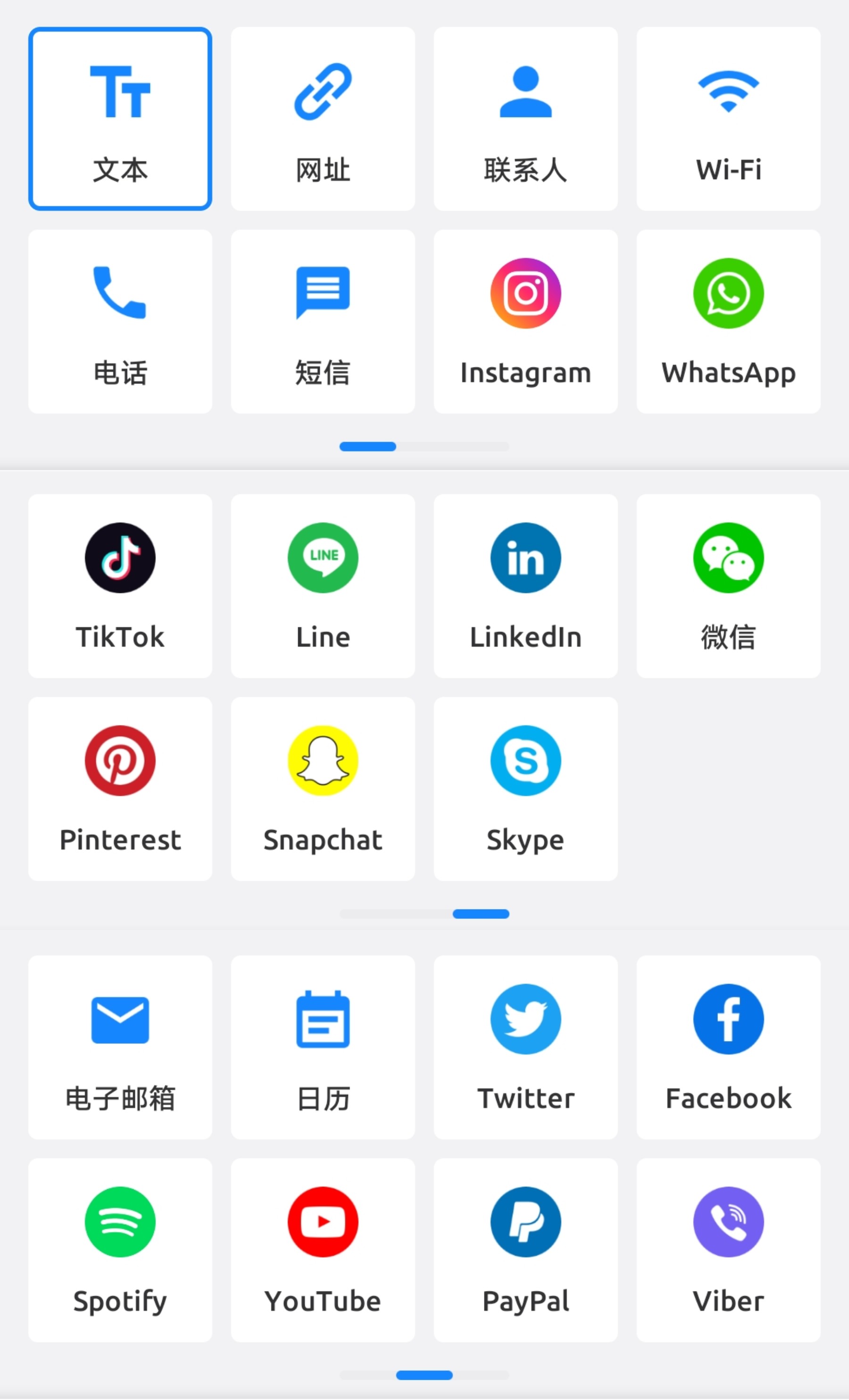Select the WhatsApp tile
Screen dimensions: 849x1400
pos(728,321)
